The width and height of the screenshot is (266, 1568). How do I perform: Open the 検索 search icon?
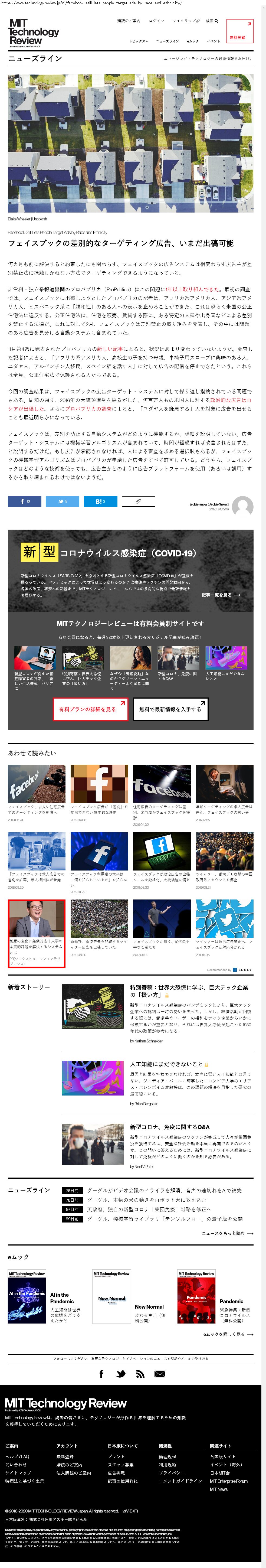click(x=211, y=21)
